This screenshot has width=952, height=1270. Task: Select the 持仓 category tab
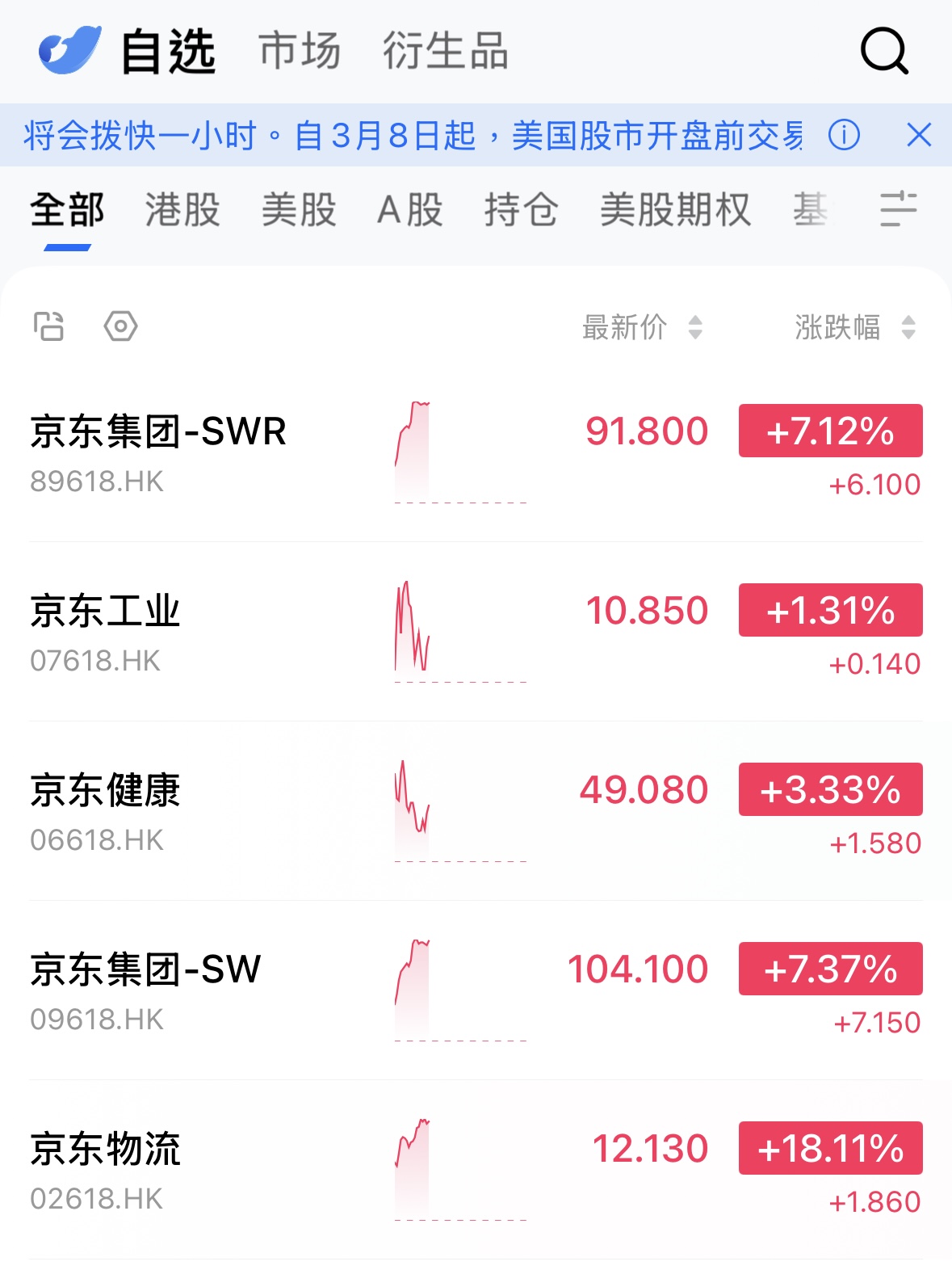coord(521,210)
